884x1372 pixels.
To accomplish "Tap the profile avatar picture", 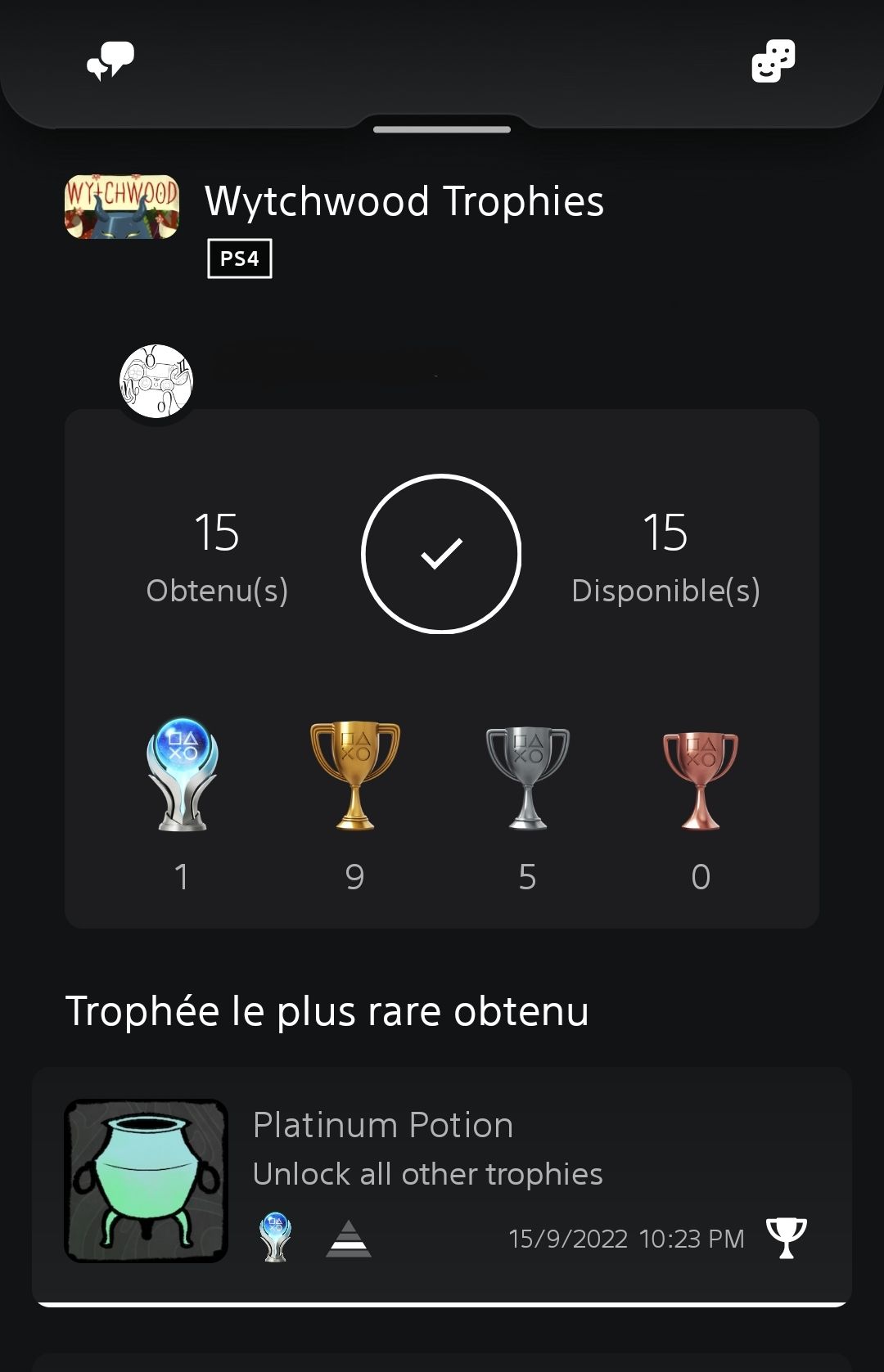I will (x=156, y=381).
